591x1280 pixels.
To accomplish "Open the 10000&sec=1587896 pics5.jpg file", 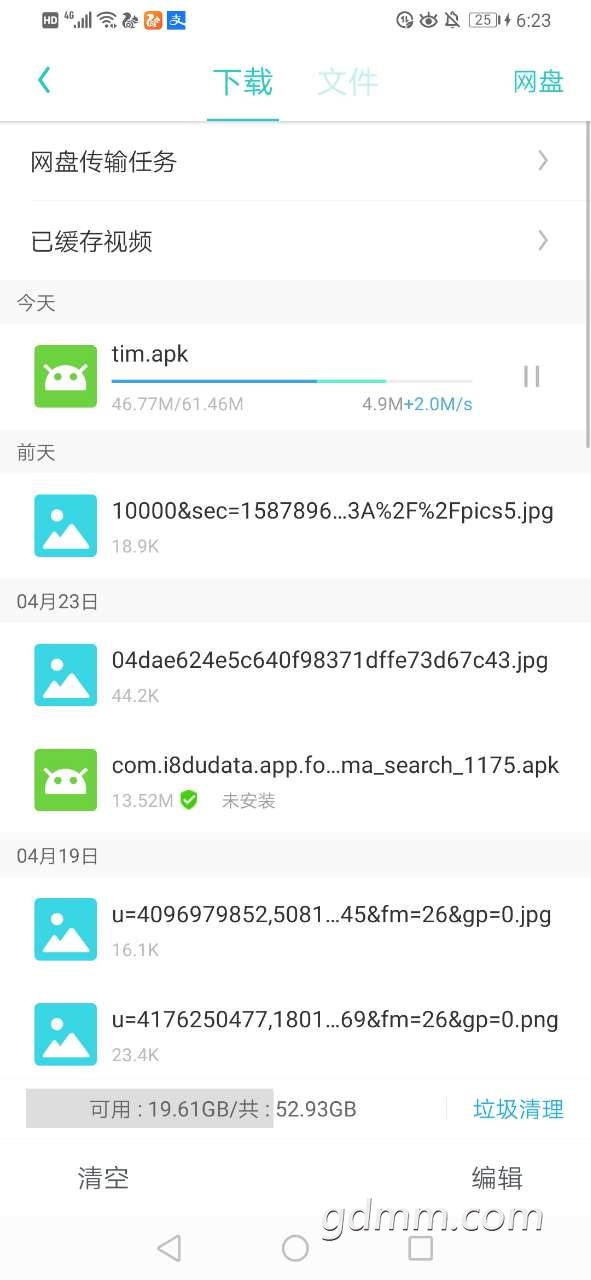I will pyautogui.click(x=295, y=525).
